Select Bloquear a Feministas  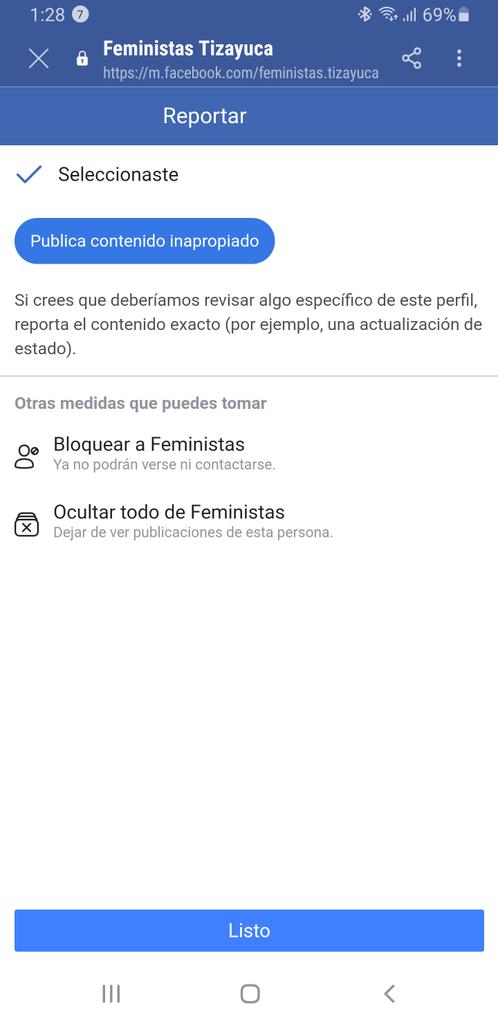249,453
